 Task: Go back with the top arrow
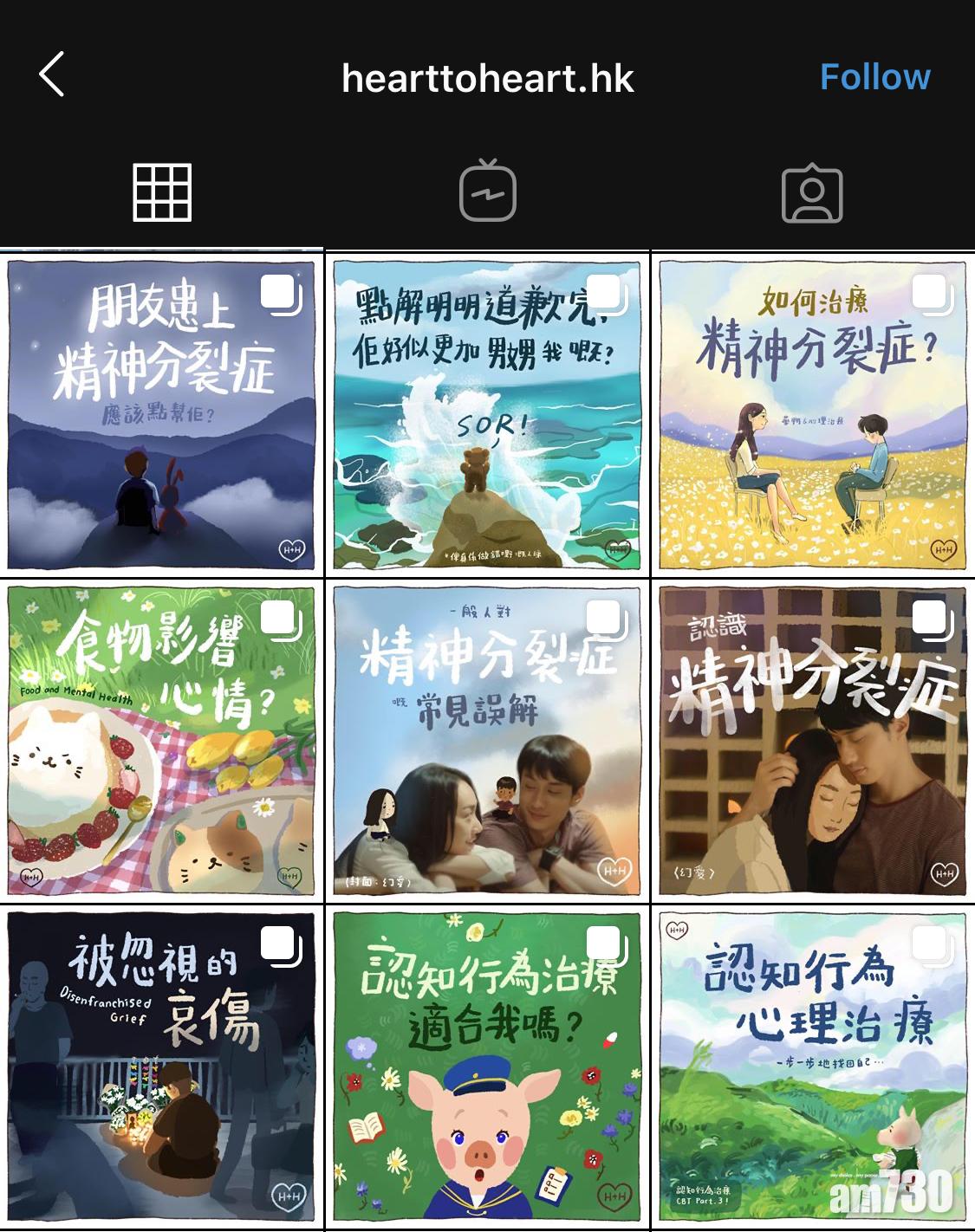click(x=52, y=75)
